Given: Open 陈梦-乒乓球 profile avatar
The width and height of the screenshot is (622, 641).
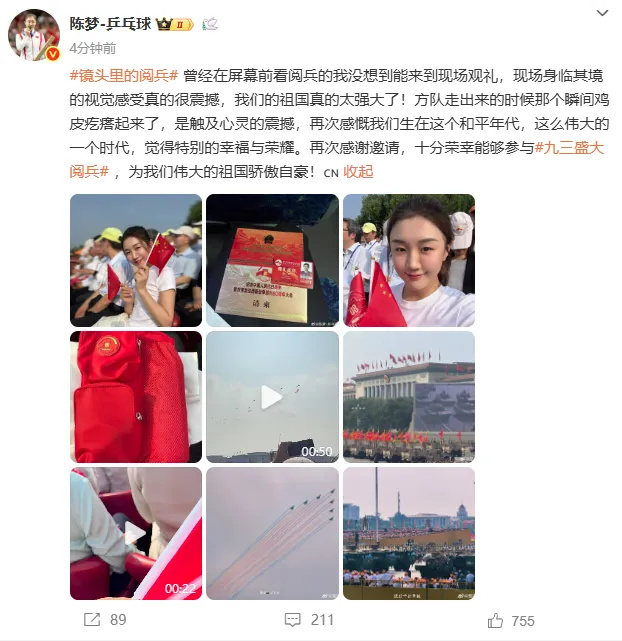Looking at the screenshot, I should (x=35, y=35).
